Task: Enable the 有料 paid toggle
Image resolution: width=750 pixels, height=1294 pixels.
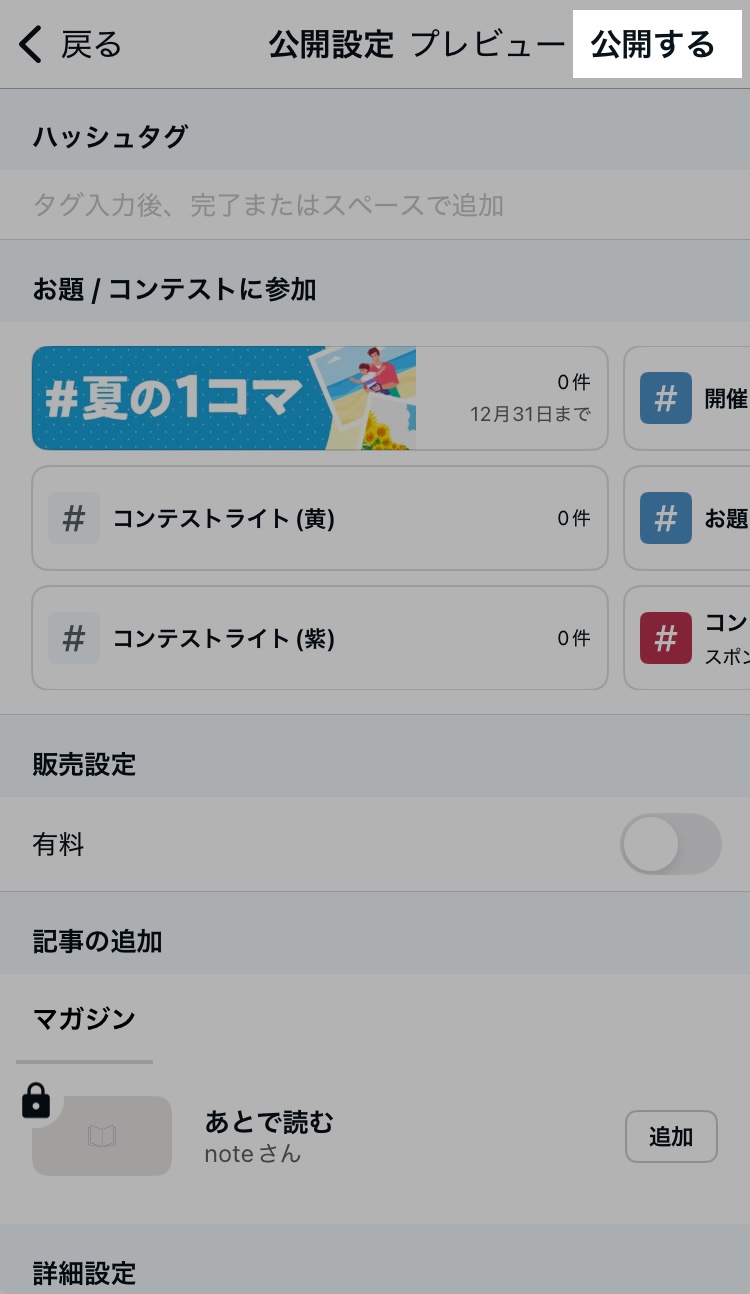Action: [x=670, y=844]
